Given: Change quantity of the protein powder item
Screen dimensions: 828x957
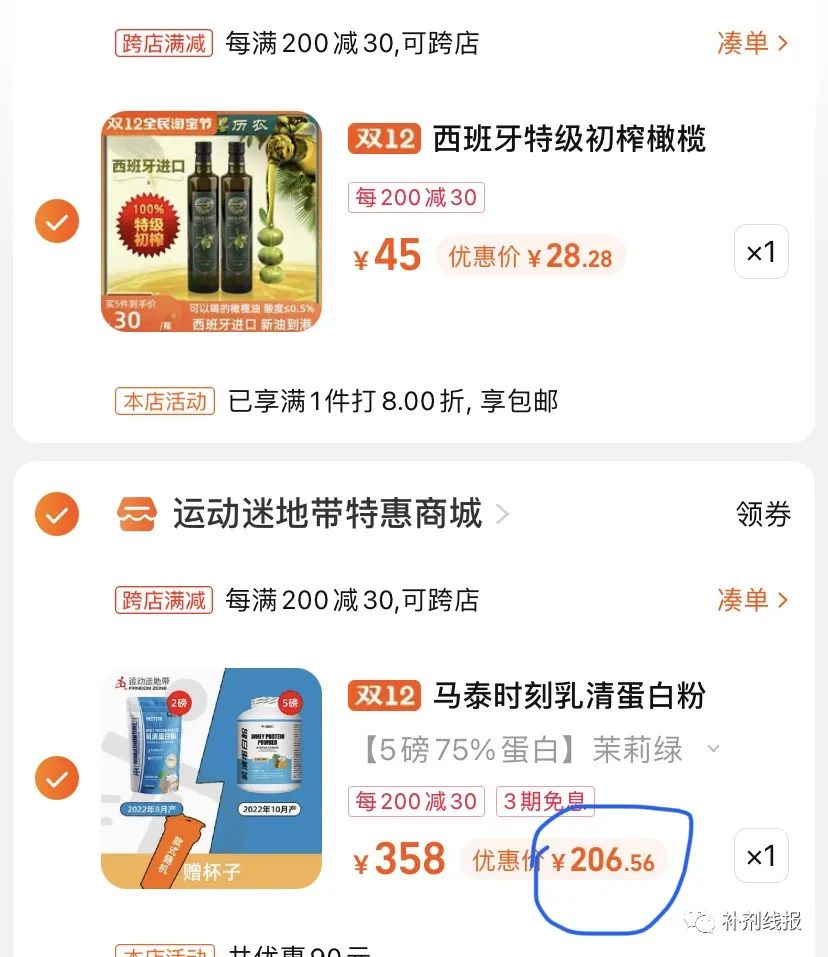Looking at the screenshot, I should 761,856.
